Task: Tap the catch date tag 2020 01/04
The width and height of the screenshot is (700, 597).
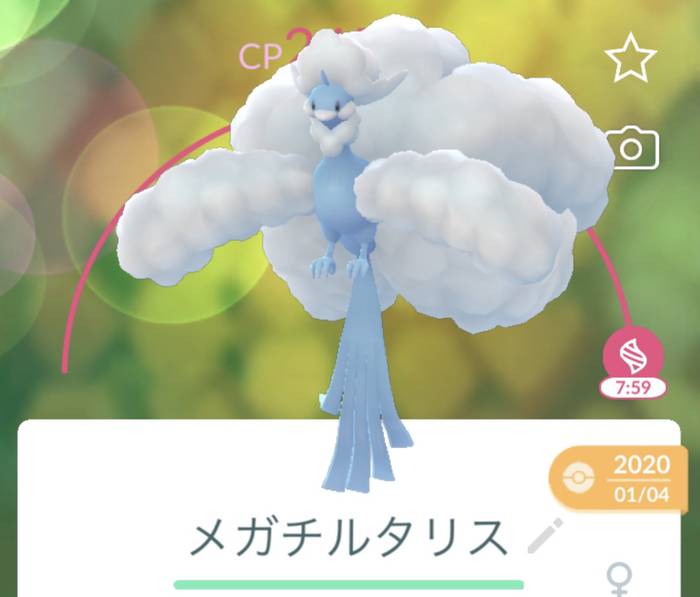Action: (618, 479)
